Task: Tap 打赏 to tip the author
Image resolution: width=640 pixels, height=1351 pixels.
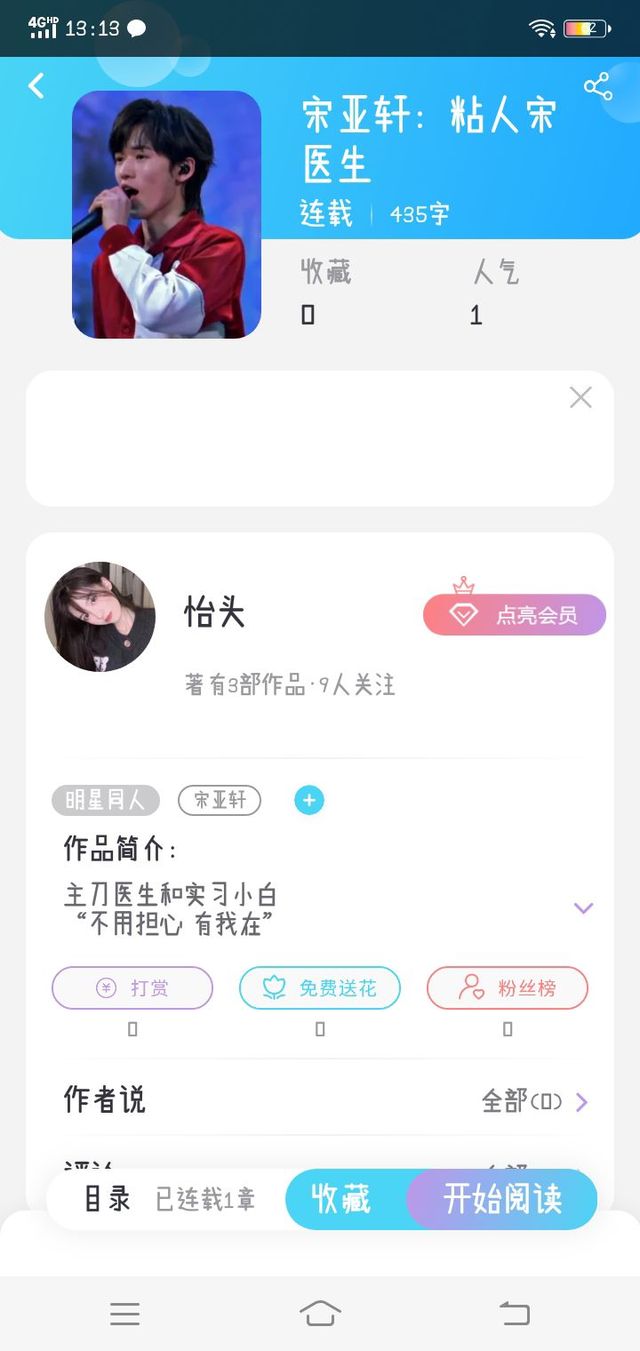Action: (x=132, y=988)
